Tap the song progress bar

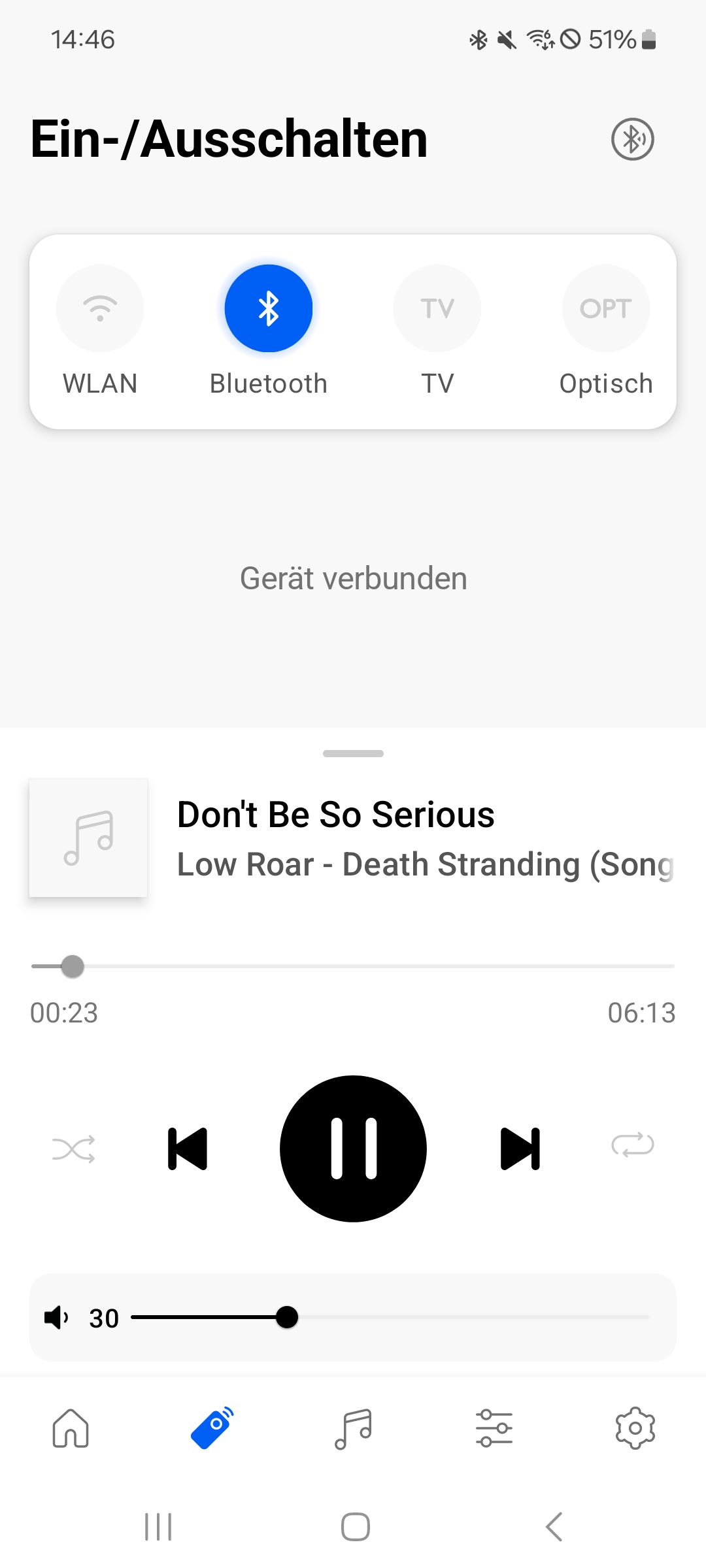(x=353, y=966)
